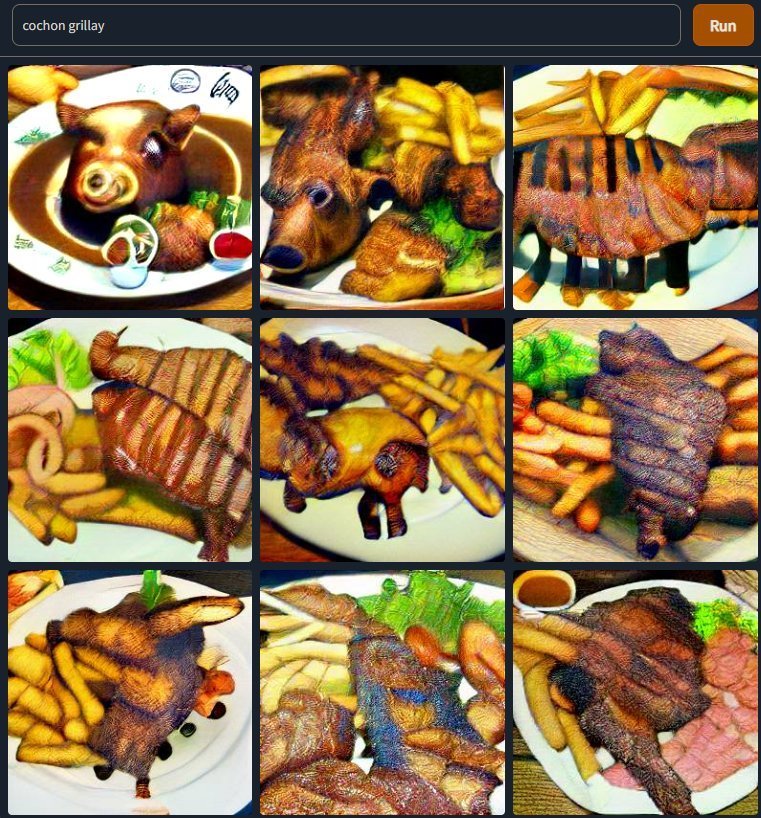View the bluish grilled meat under lettuce image

[382, 692]
